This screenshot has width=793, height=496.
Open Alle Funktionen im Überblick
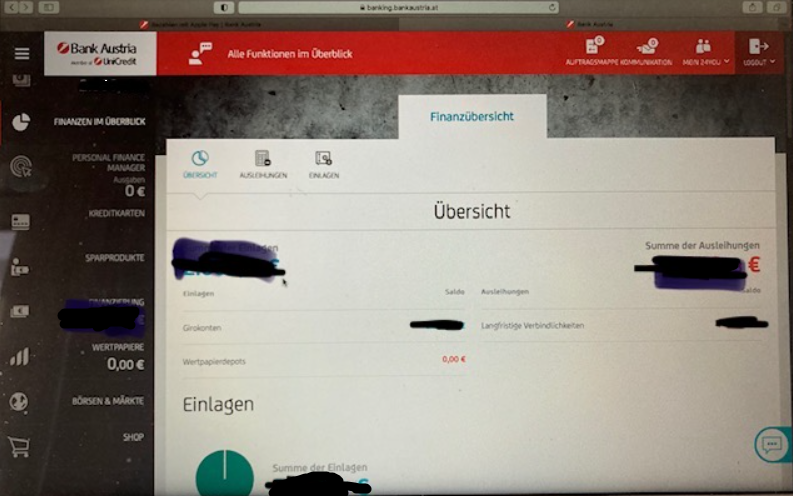289,53
